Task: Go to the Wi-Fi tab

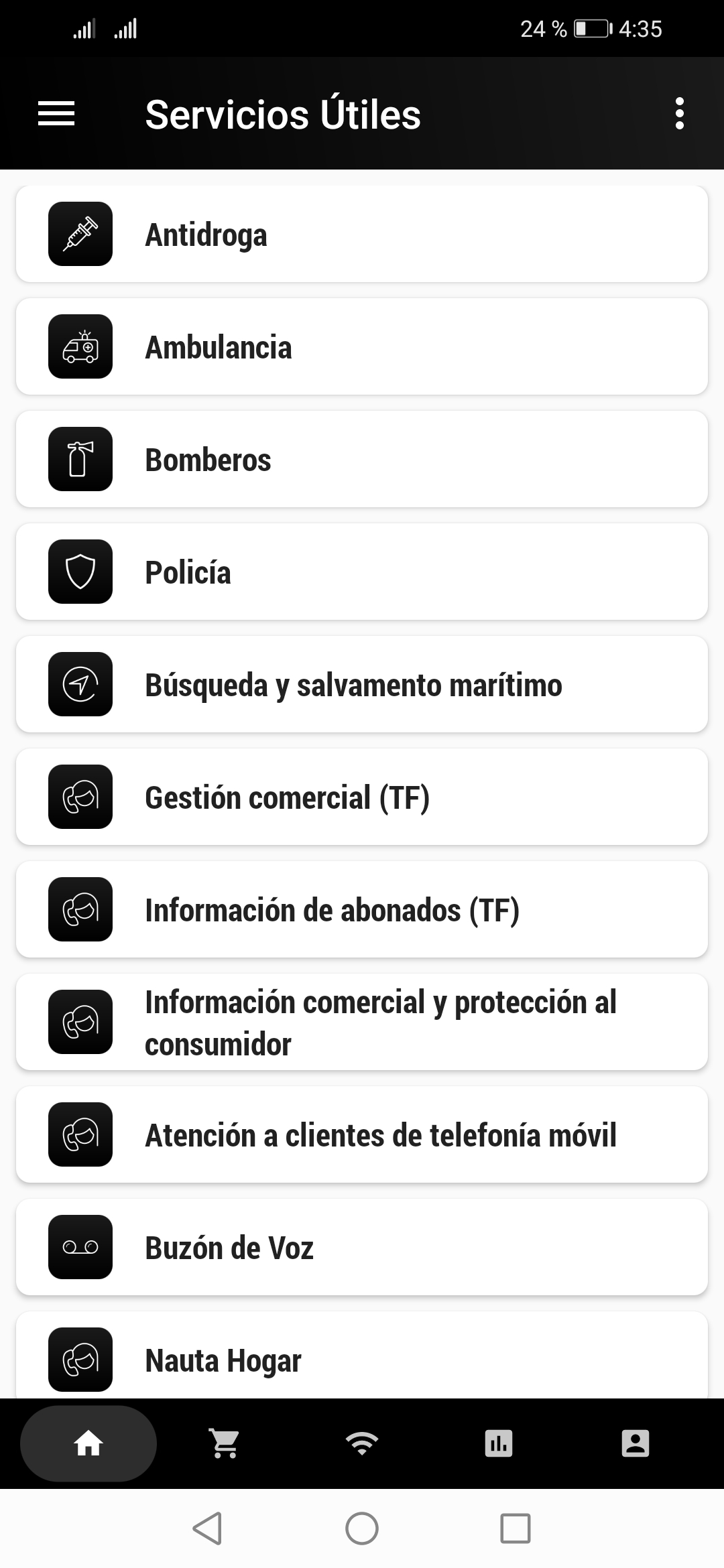Action: 362,1443
